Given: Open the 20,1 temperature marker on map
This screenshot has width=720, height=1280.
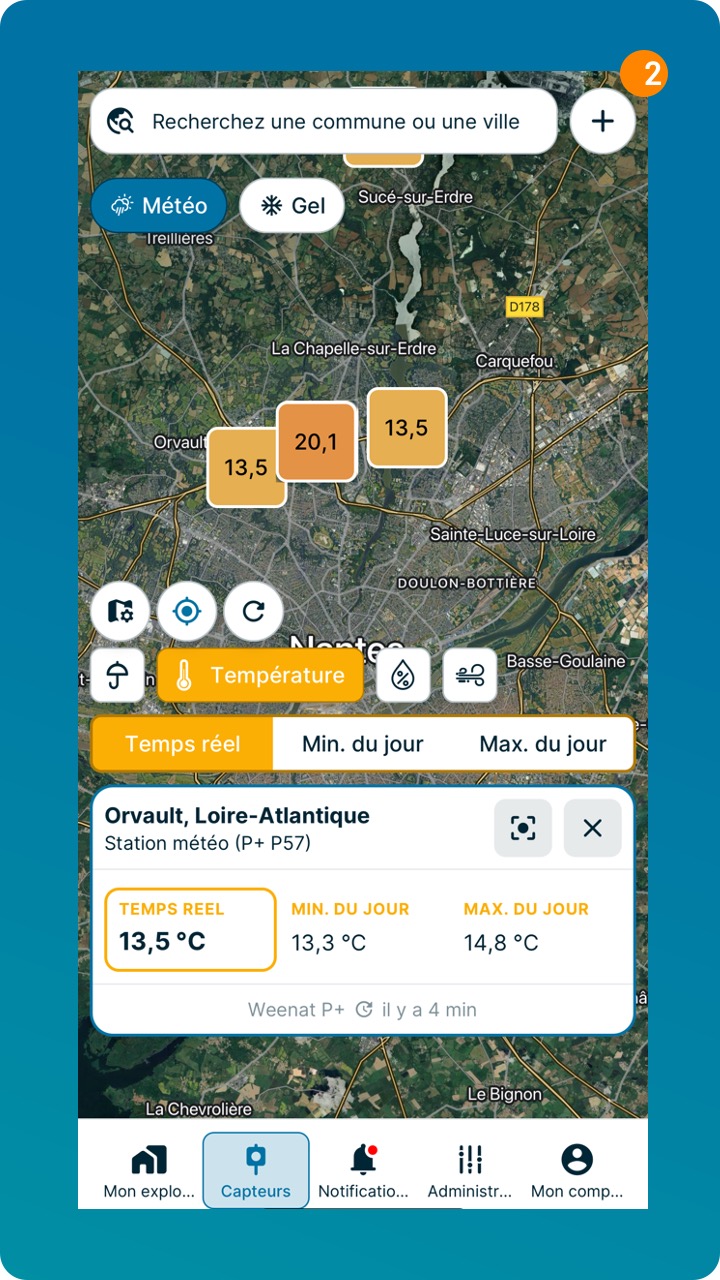Looking at the screenshot, I should pyautogui.click(x=316, y=442).
